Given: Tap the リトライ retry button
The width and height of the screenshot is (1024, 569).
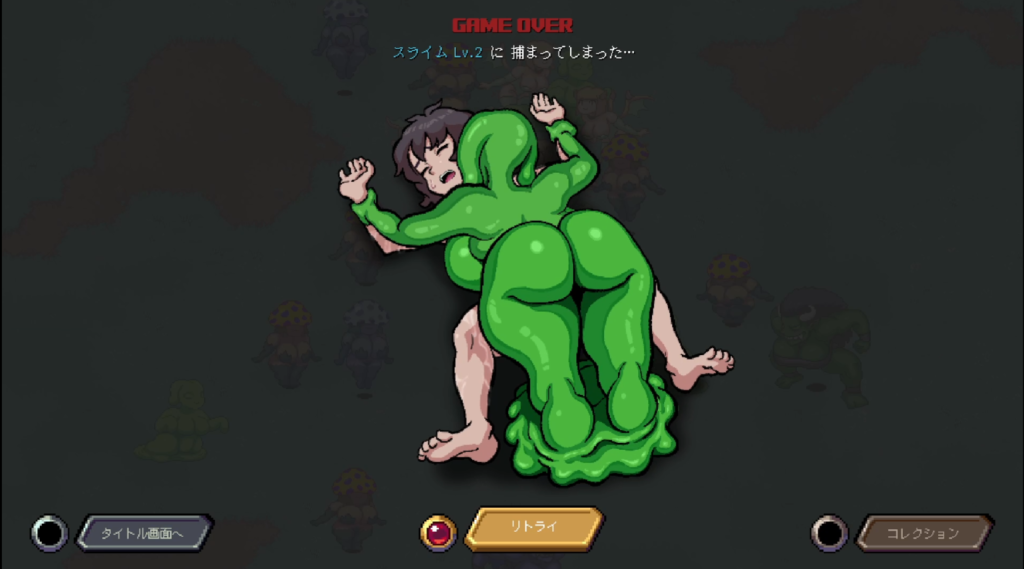Looking at the screenshot, I should click(534, 528).
